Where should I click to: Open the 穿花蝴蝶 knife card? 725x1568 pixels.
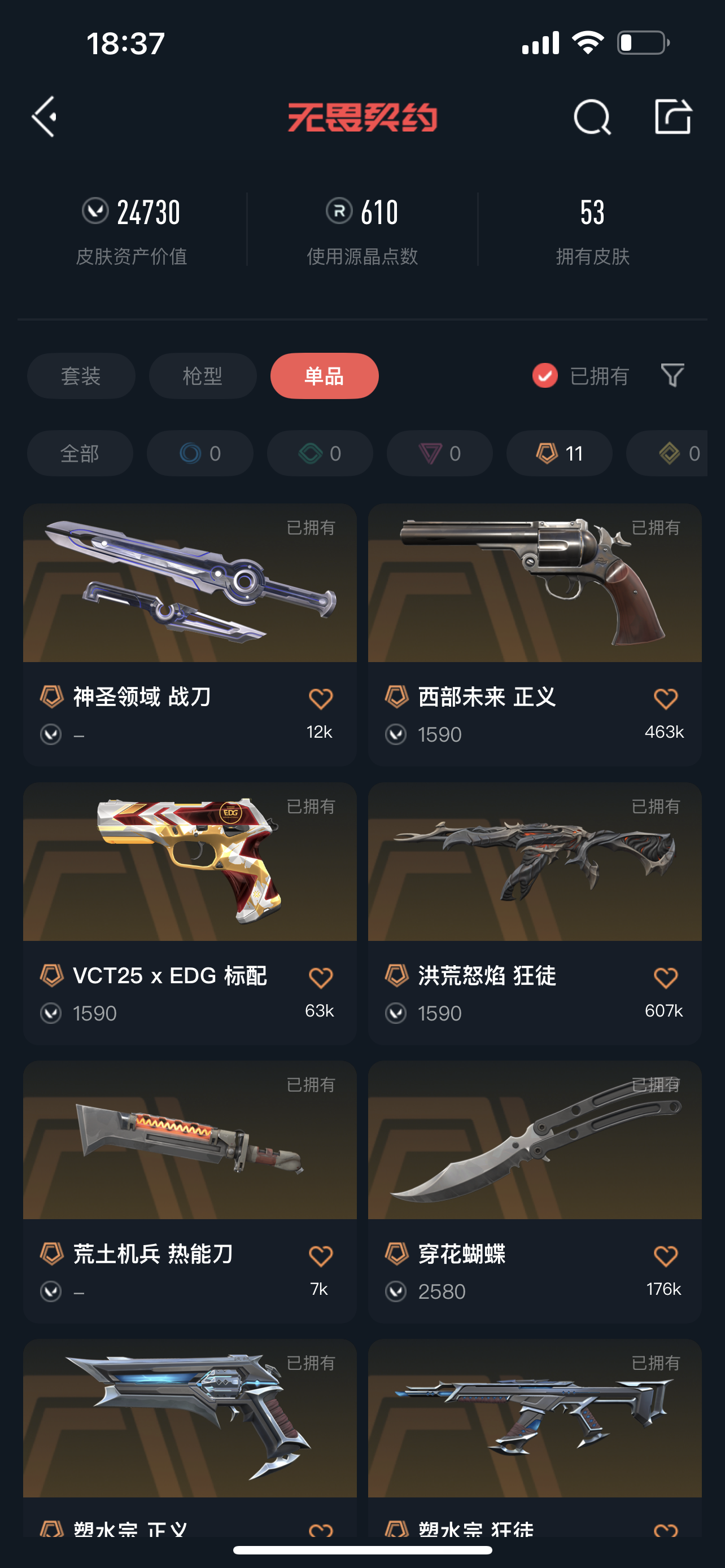point(535,1140)
